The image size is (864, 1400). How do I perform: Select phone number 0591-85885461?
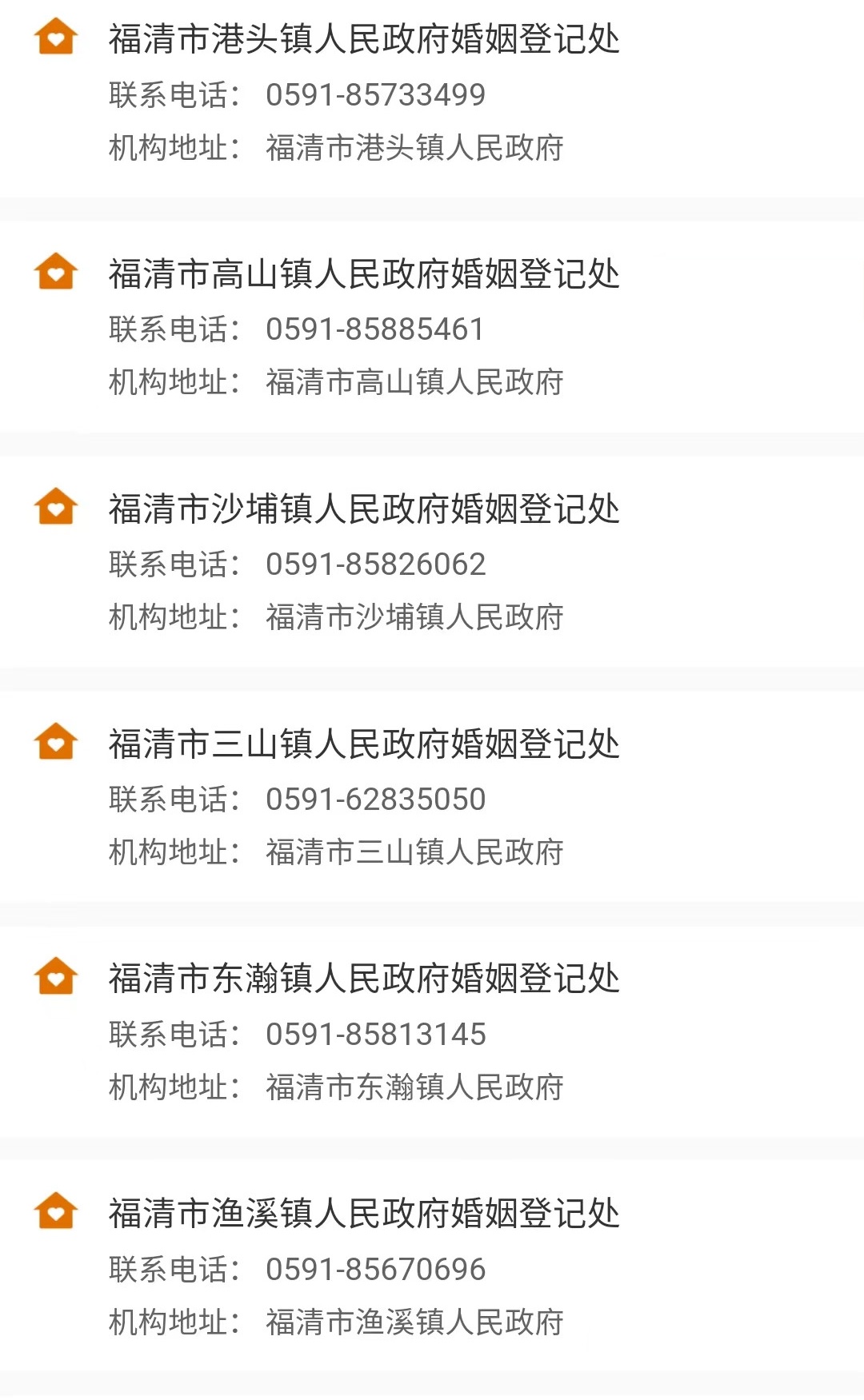point(376,329)
